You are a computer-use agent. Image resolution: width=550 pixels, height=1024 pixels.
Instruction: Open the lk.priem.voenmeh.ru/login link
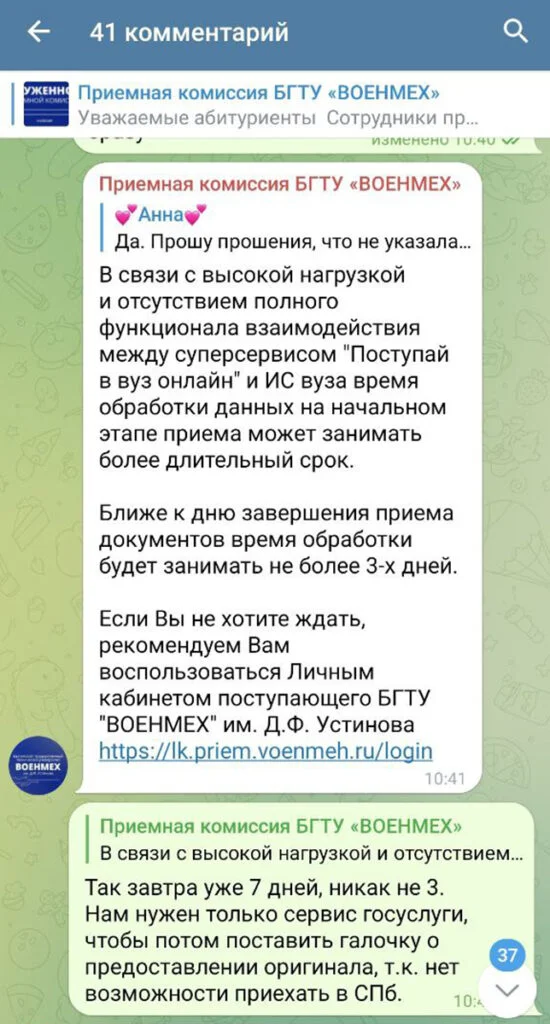coord(265,751)
